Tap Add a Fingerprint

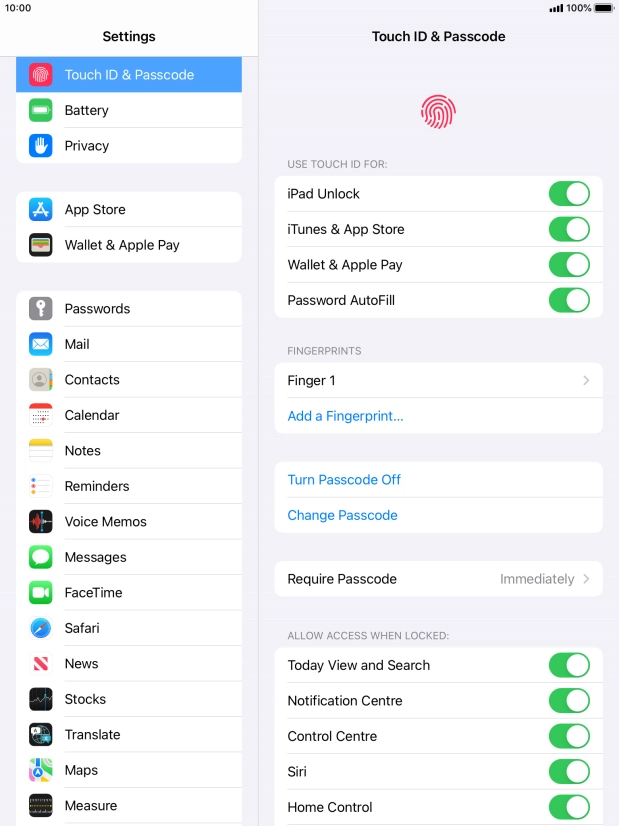click(x=345, y=416)
